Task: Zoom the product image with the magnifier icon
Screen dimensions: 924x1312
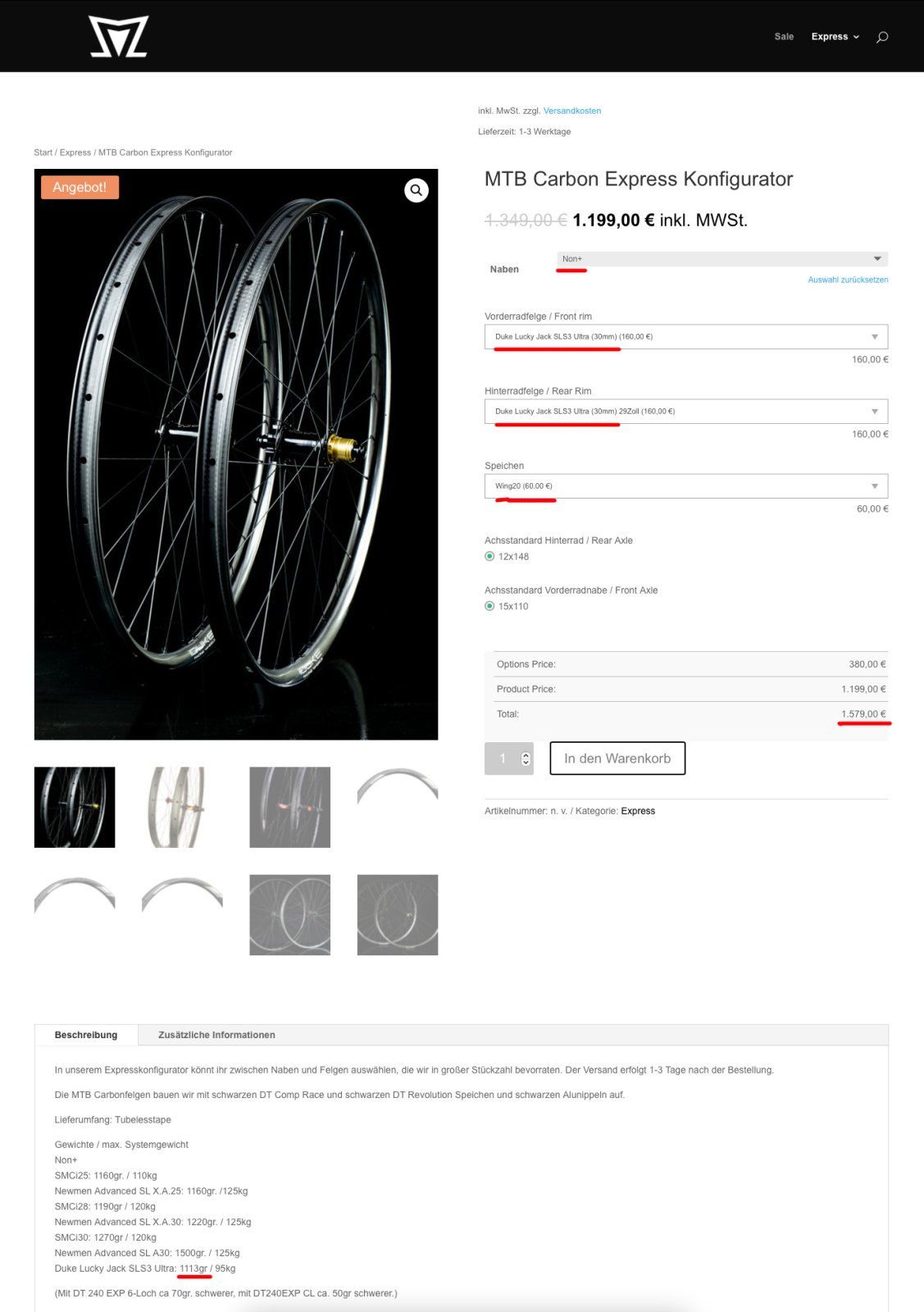Action: 416,190
